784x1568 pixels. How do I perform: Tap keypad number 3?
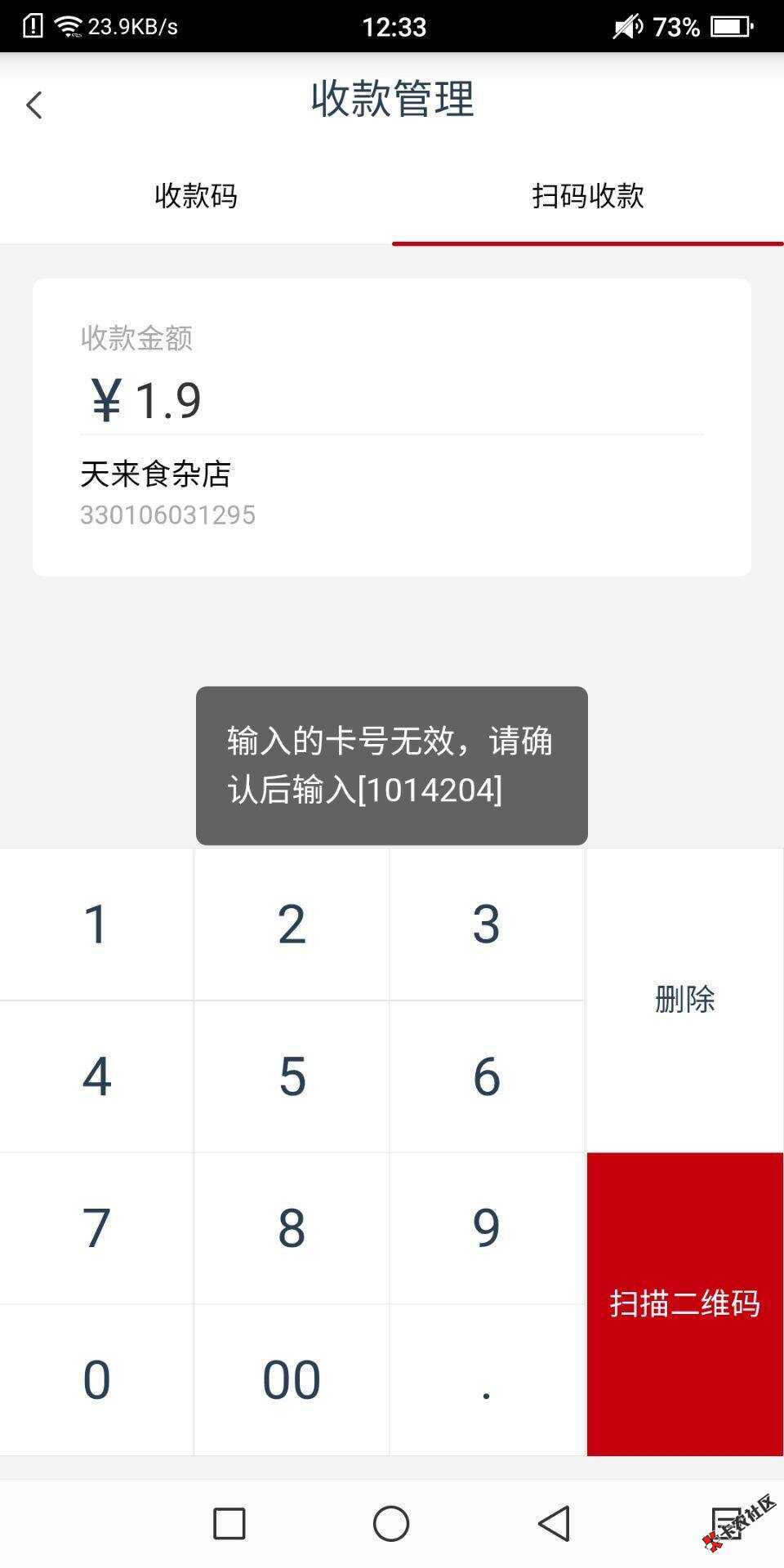pyautogui.click(x=487, y=924)
